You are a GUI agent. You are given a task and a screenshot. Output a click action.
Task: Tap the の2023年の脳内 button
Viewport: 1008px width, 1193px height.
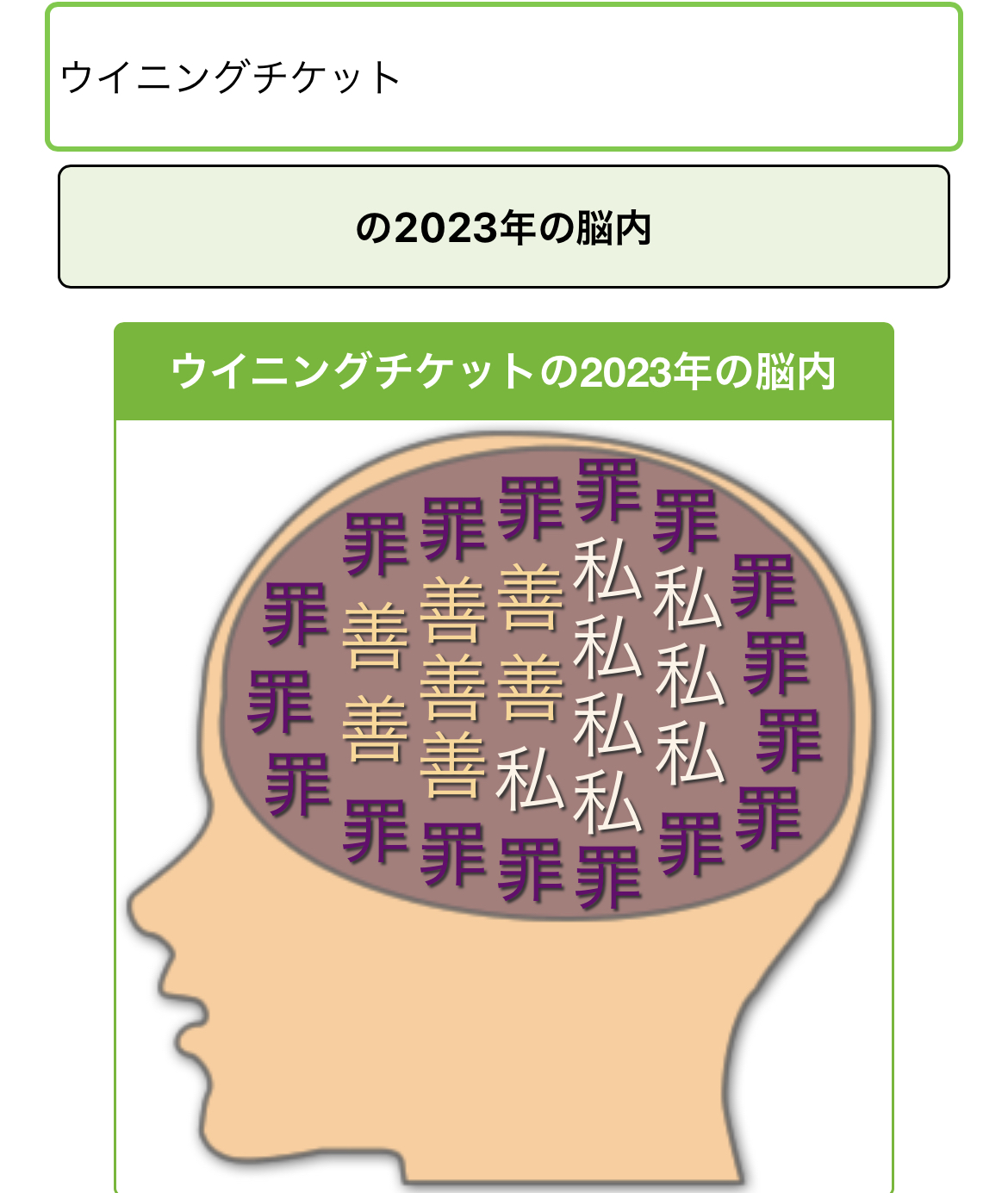503,227
